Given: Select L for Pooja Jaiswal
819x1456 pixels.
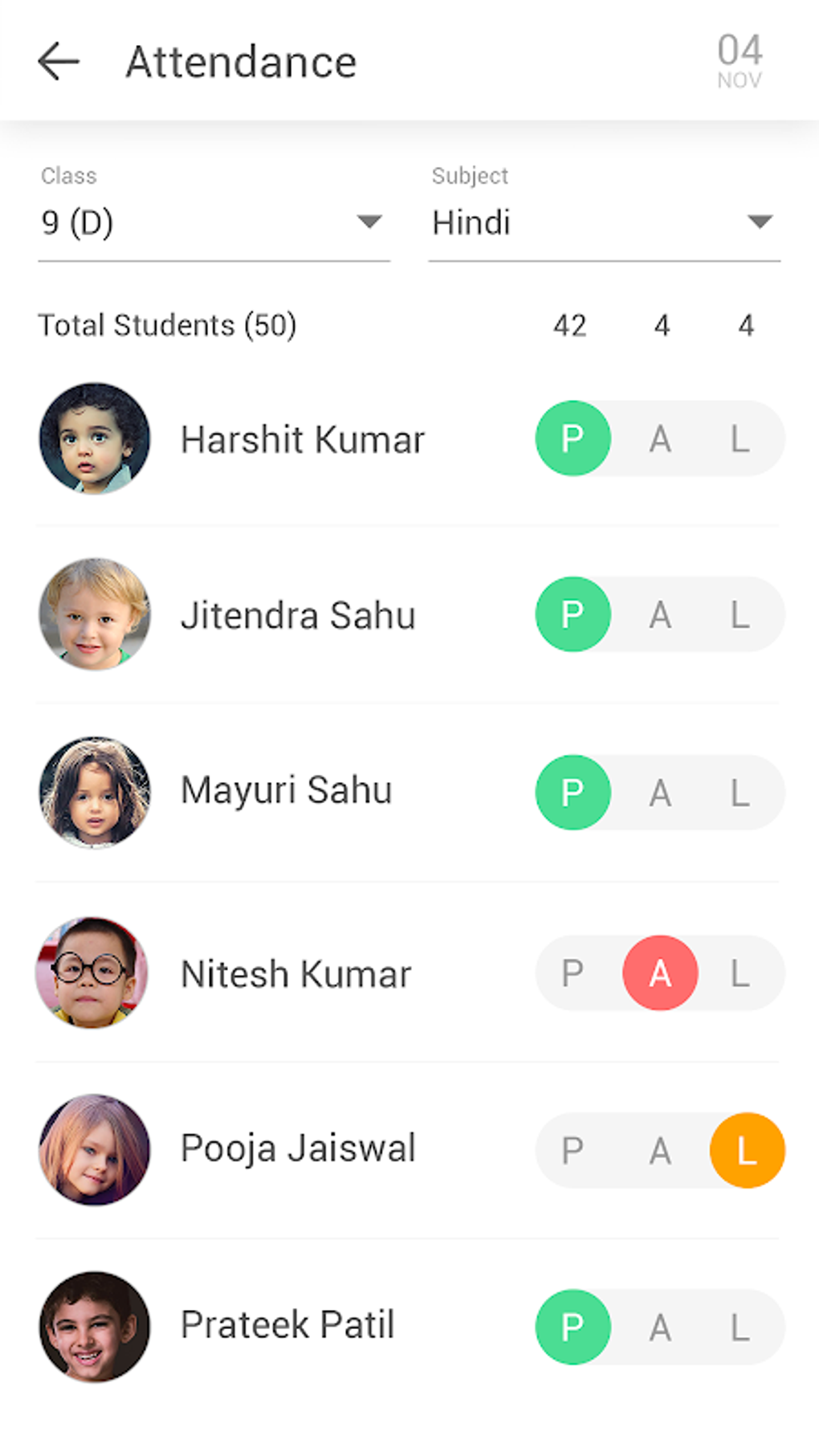Looking at the screenshot, I should [747, 1151].
